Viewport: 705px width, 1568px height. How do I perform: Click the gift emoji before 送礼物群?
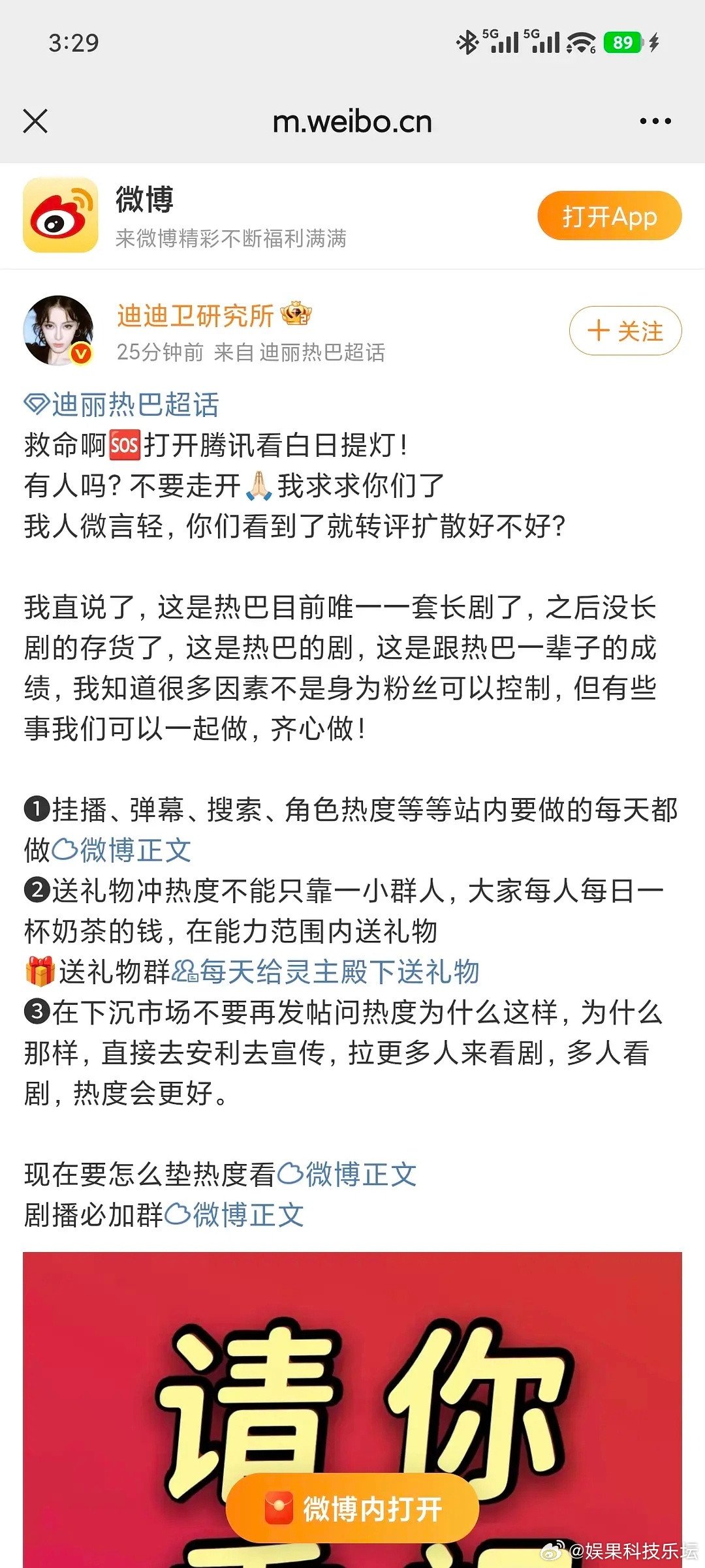41,971
